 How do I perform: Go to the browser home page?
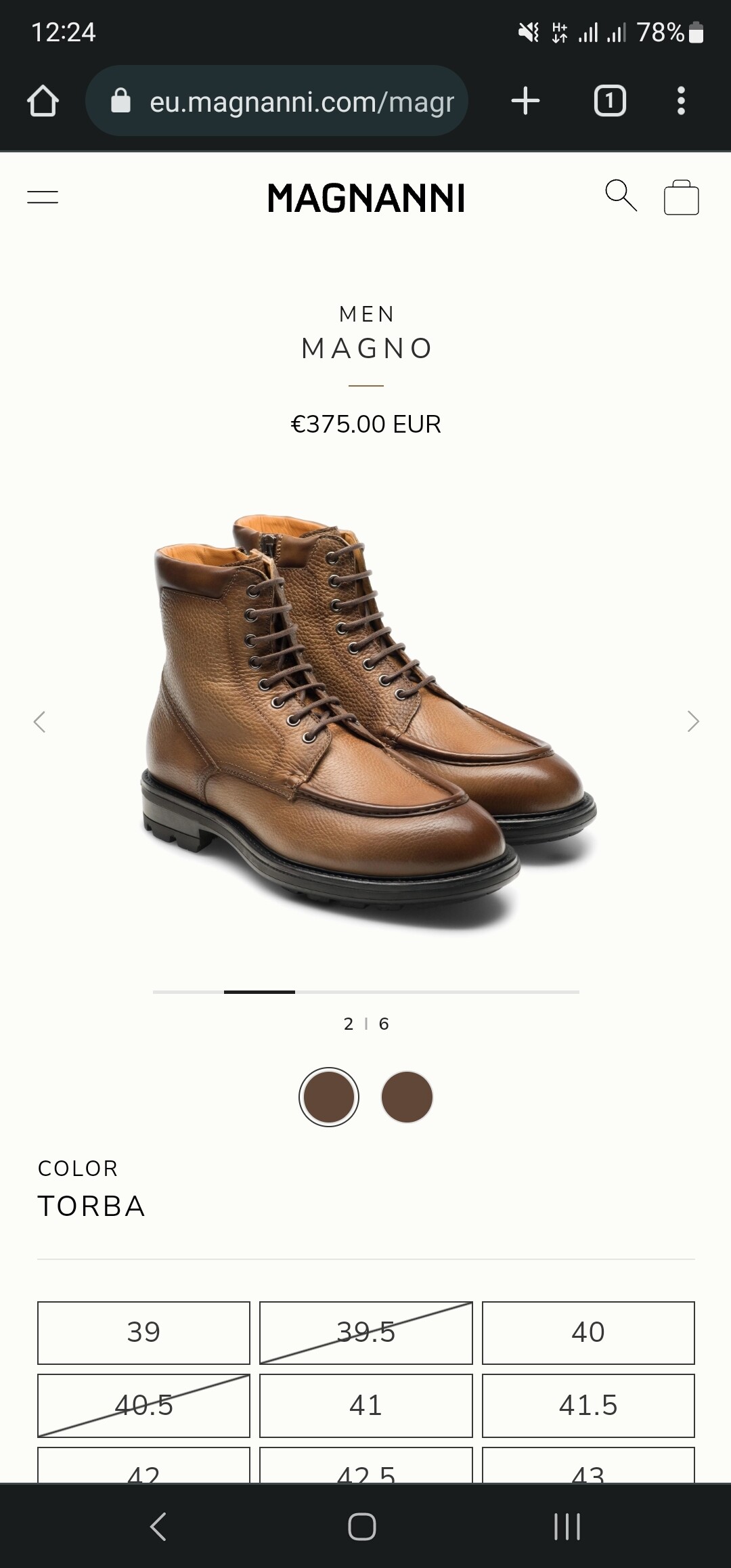tap(43, 101)
